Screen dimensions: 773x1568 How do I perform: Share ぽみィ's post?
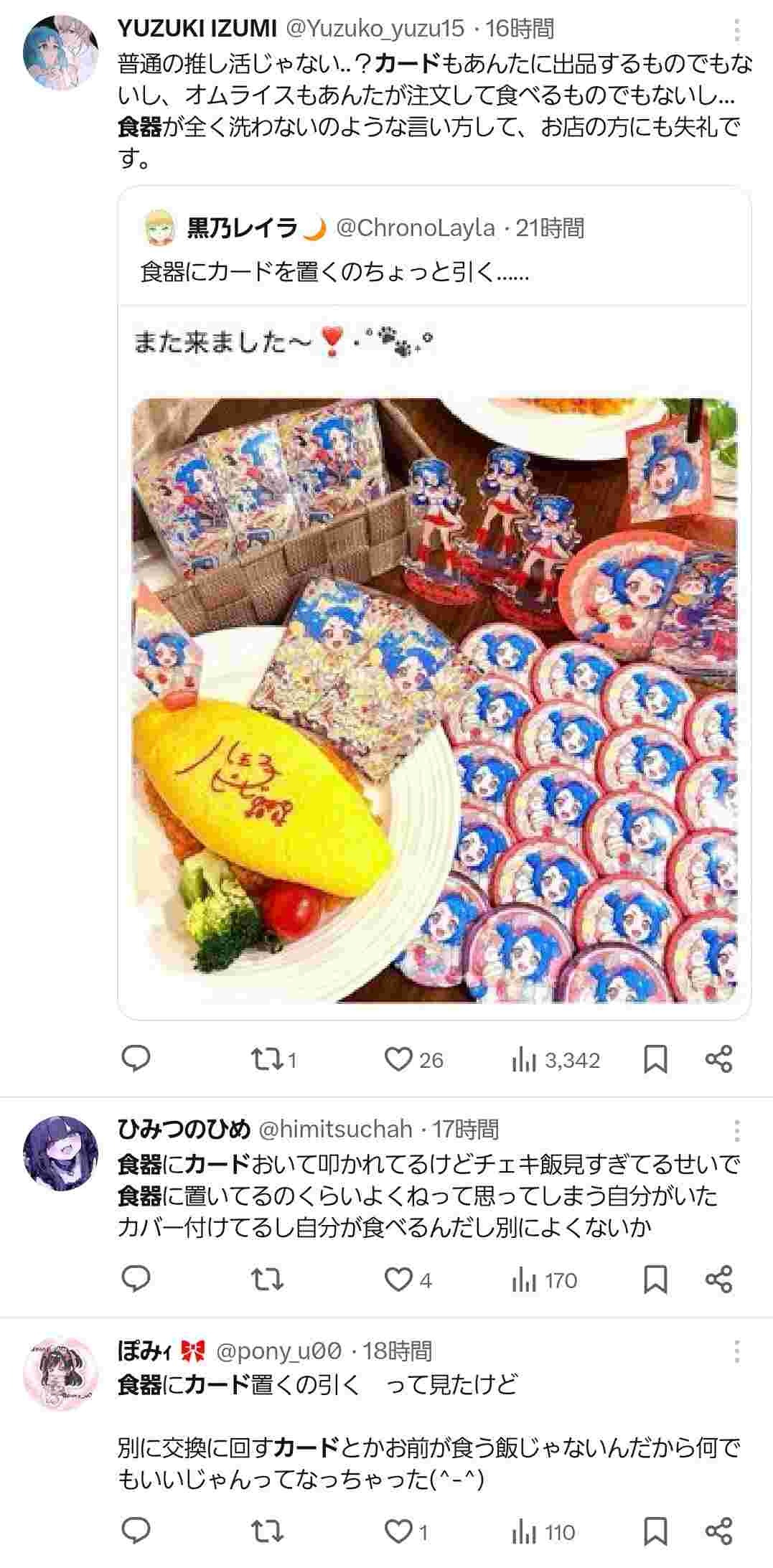718,1532
